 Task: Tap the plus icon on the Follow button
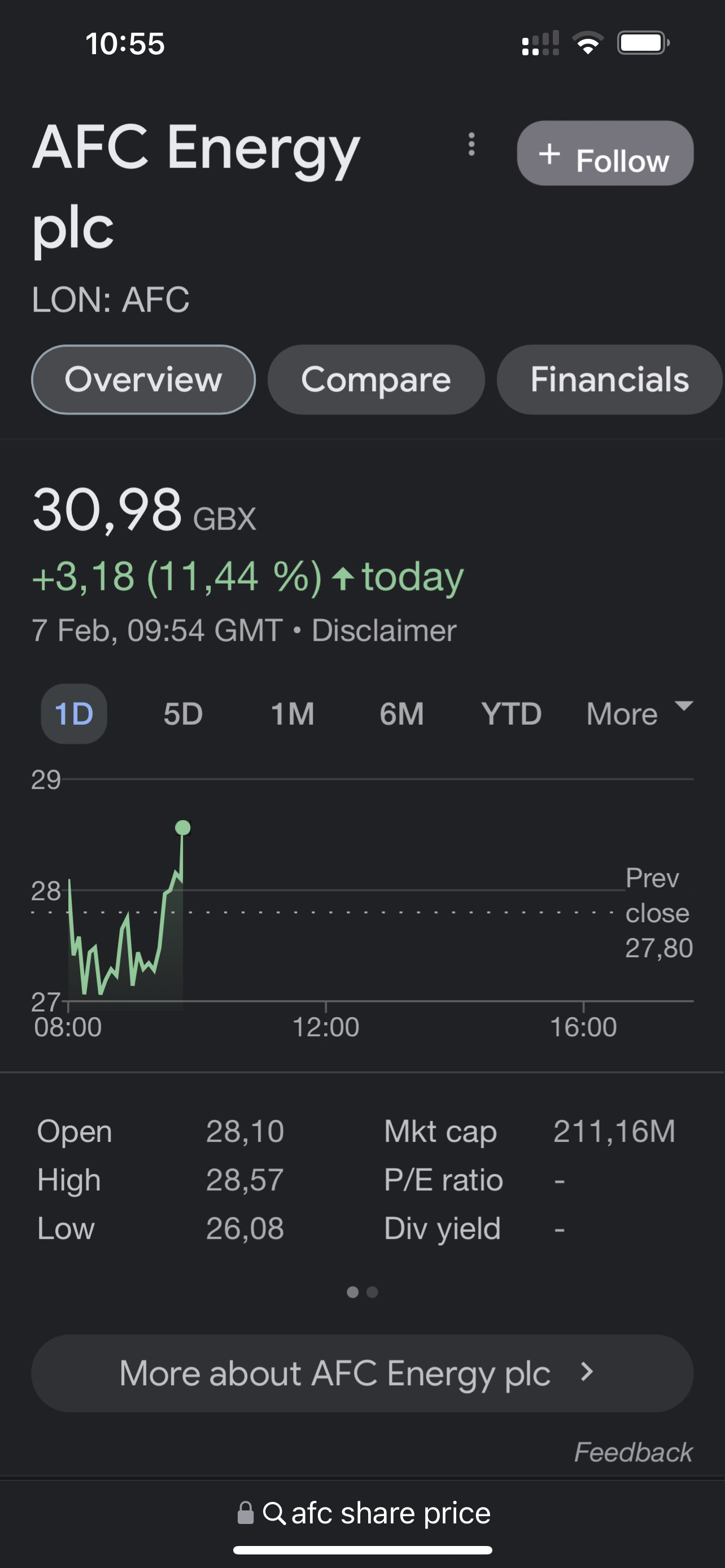[550, 155]
